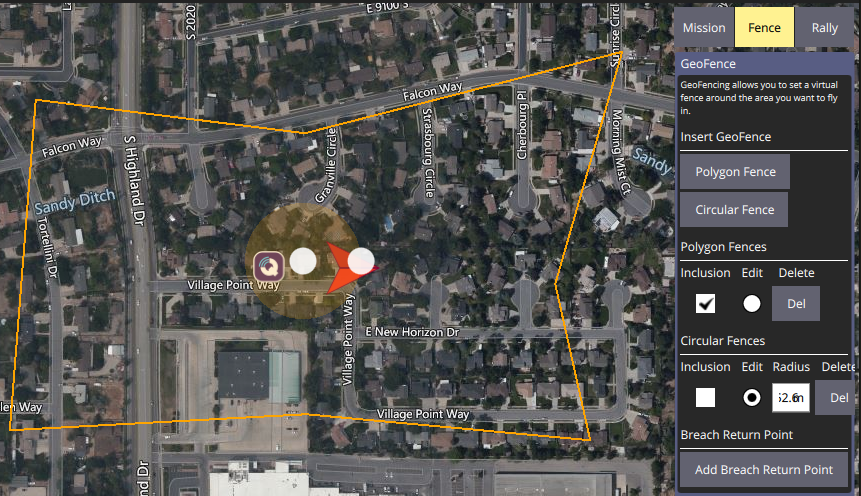Add Breach Return Point
The image size is (861, 496).
pyautogui.click(x=764, y=469)
